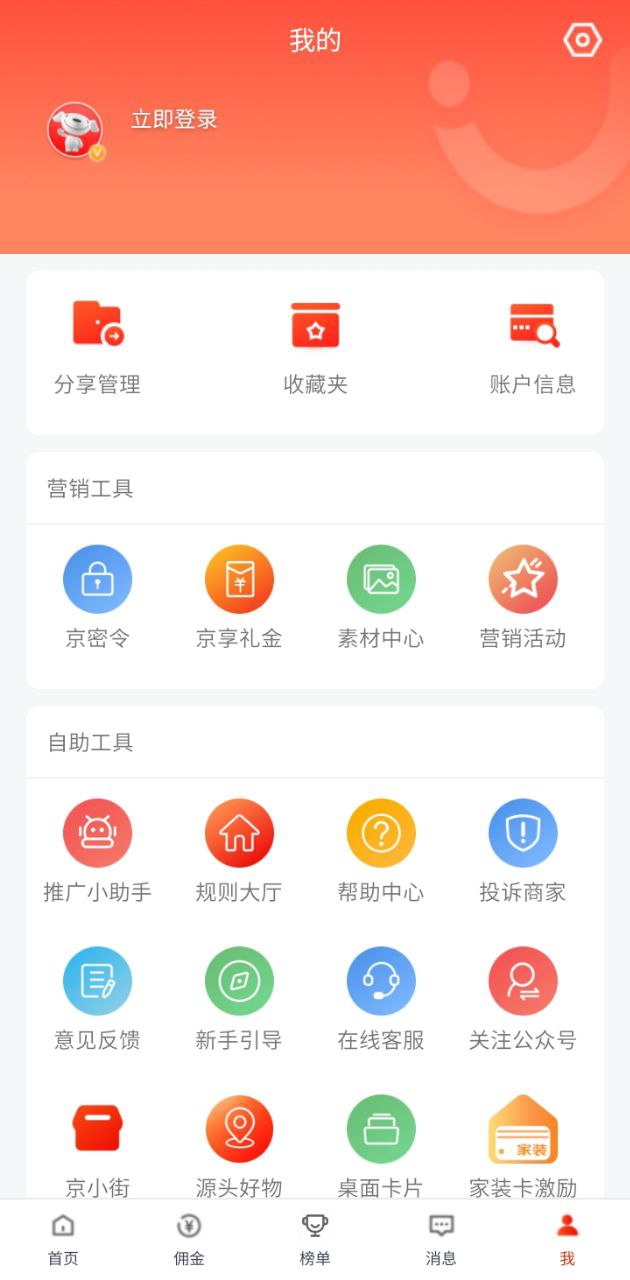The width and height of the screenshot is (630, 1280).
Task: Select 京享礼金
Action: 239,597
